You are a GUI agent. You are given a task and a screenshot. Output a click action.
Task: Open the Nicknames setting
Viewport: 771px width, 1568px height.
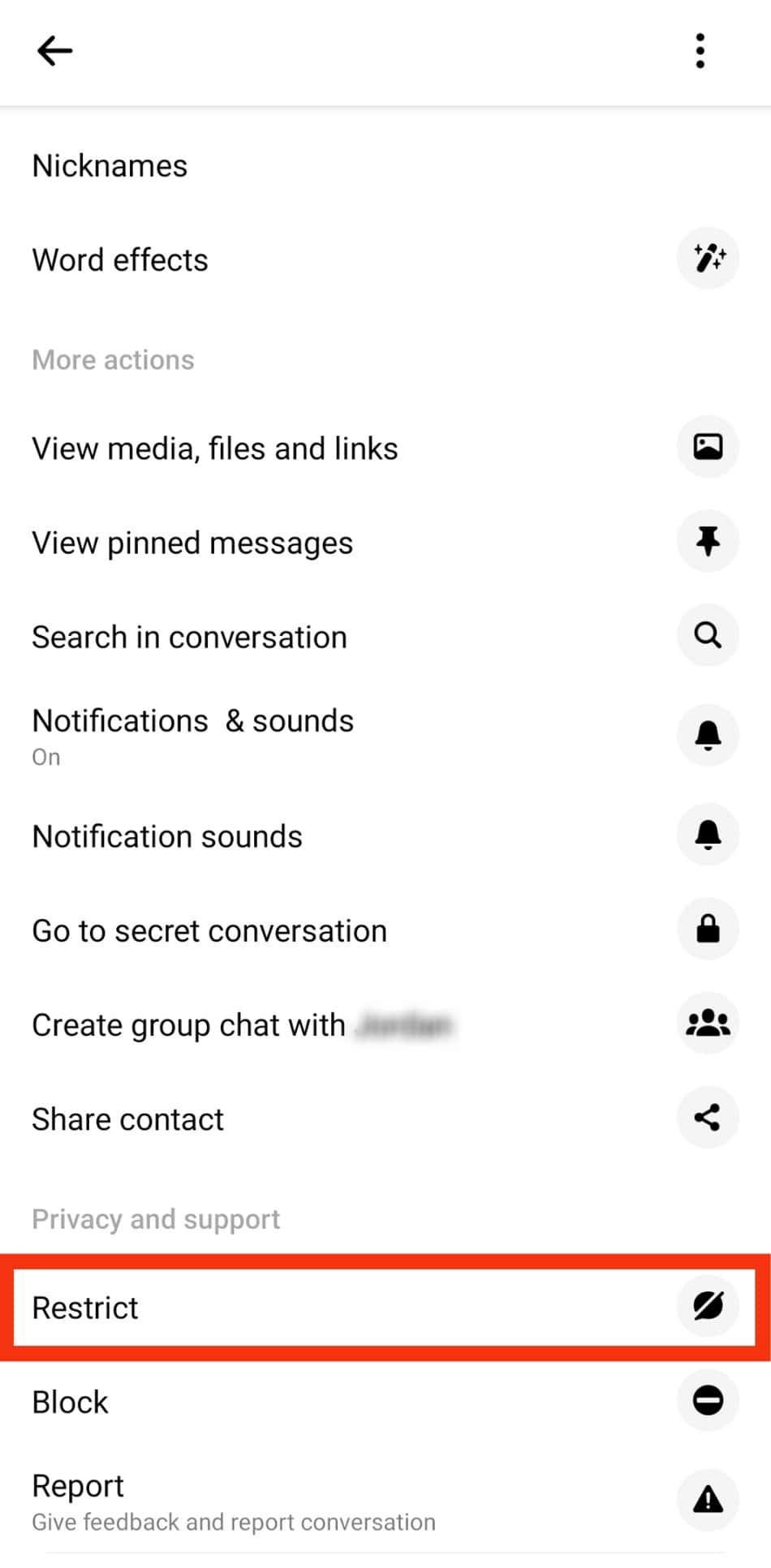[x=110, y=166]
